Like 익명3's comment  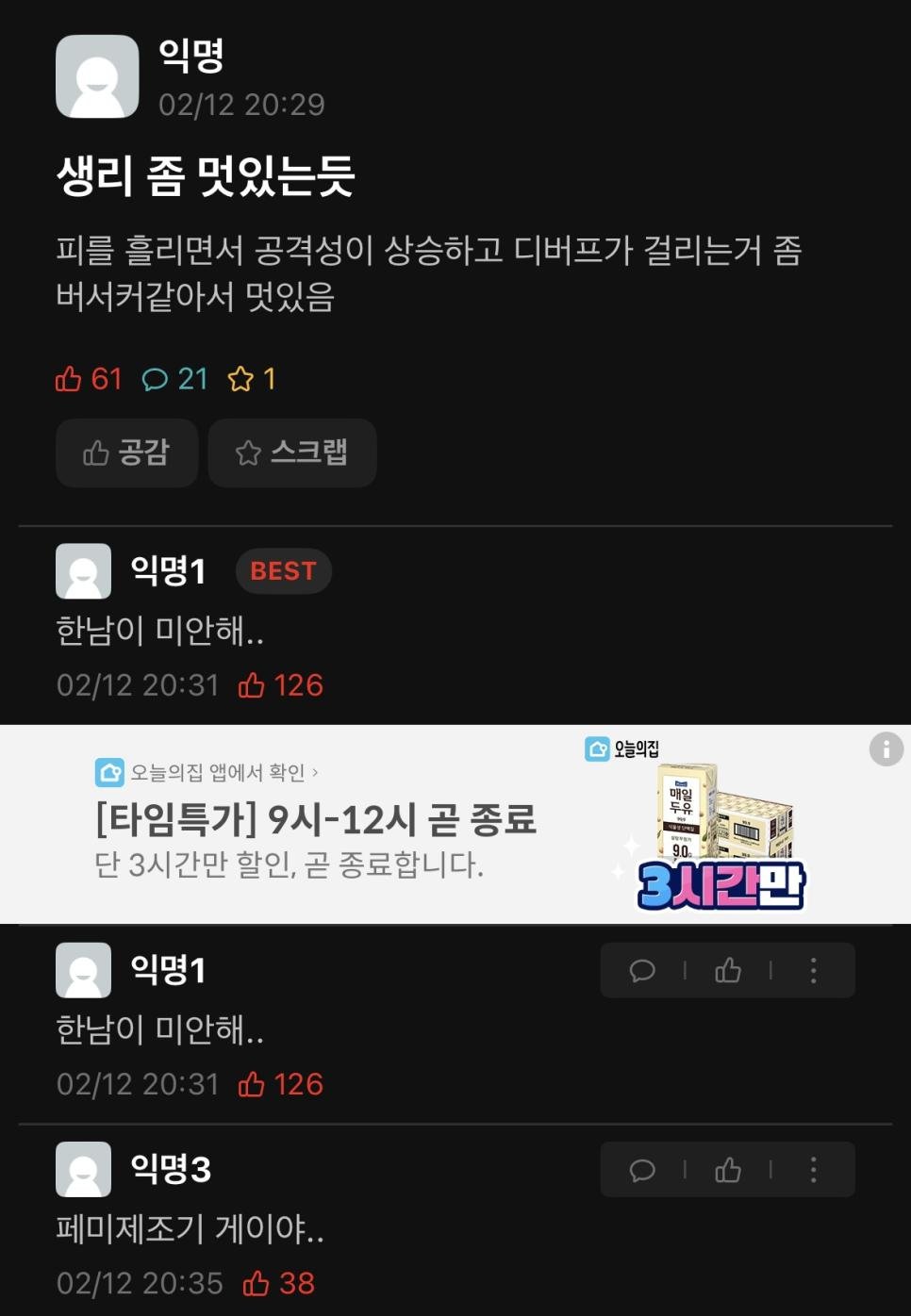(728, 1170)
